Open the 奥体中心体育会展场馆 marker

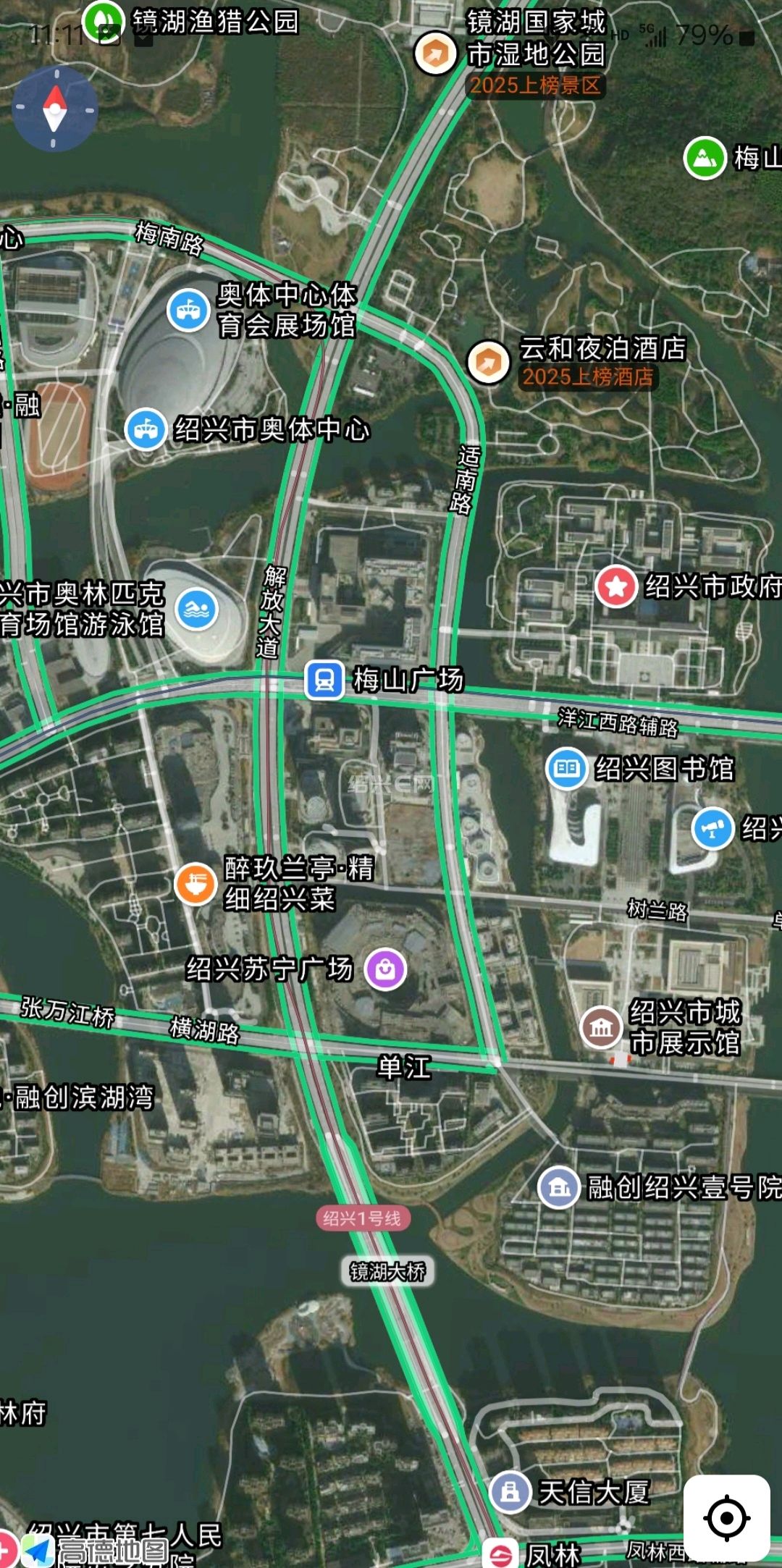point(189,310)
